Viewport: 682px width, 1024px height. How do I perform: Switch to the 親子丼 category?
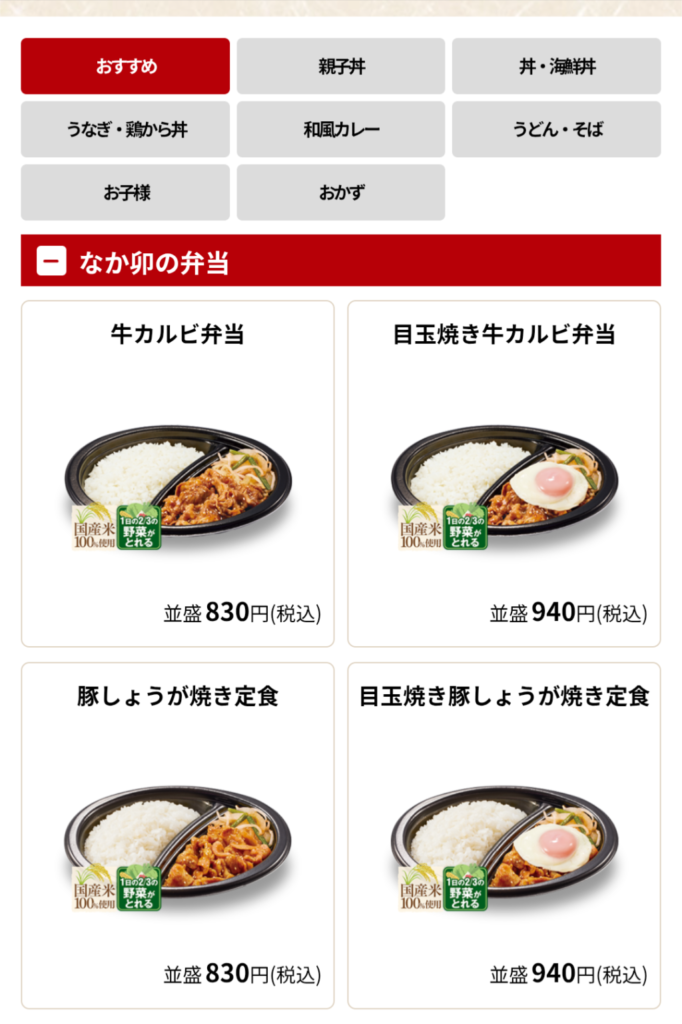click(x=341, y=66)
